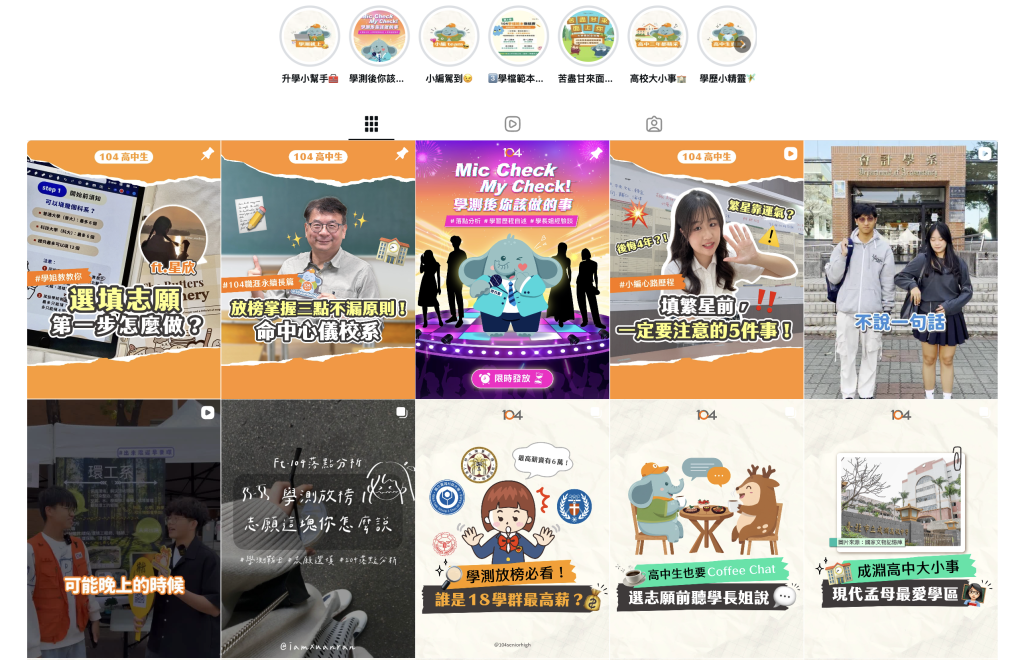Viewport: 1024px width, 660px height.
Task: Open the 高校大小事 story highlight
Action: pyautogui.click(x=657, y=37)
